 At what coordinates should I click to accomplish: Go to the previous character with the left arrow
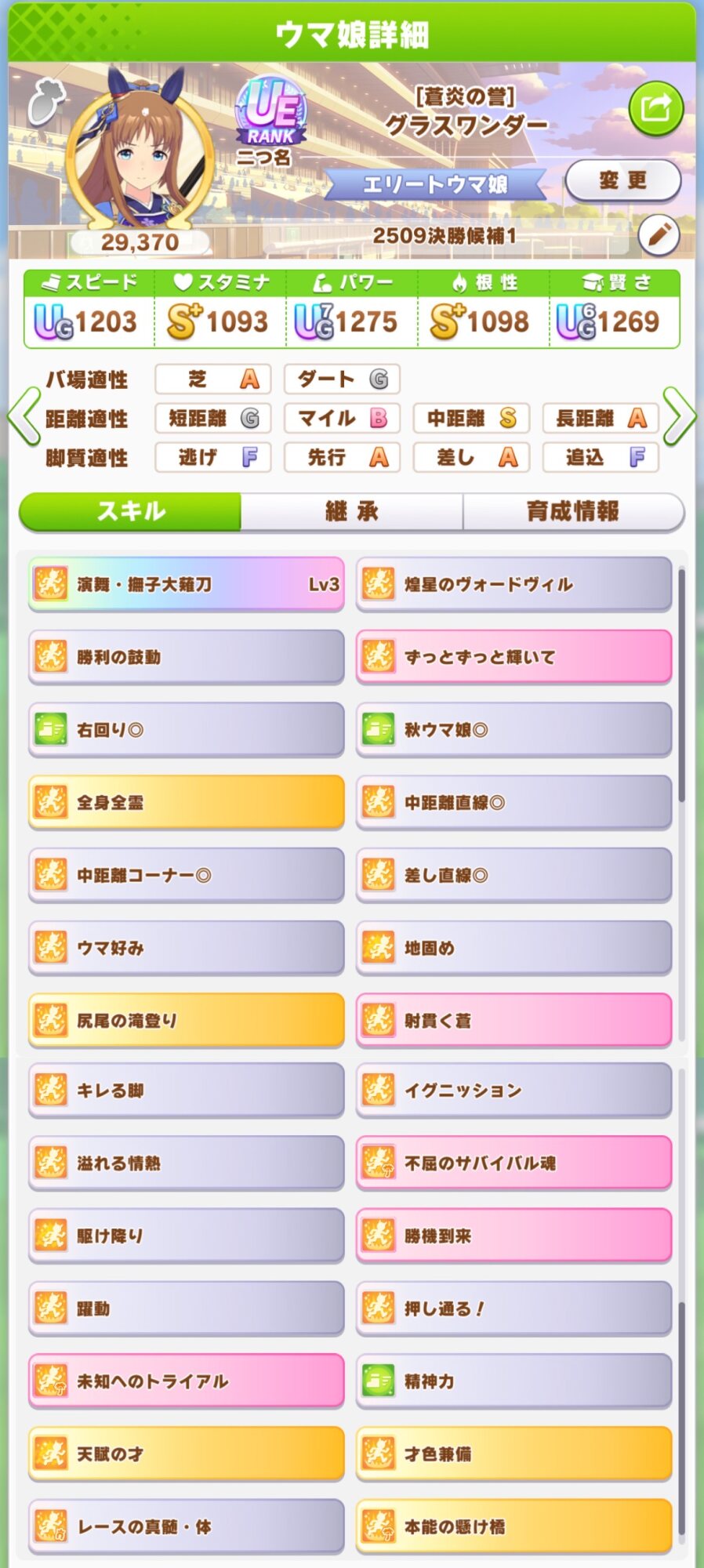[24, 416]
